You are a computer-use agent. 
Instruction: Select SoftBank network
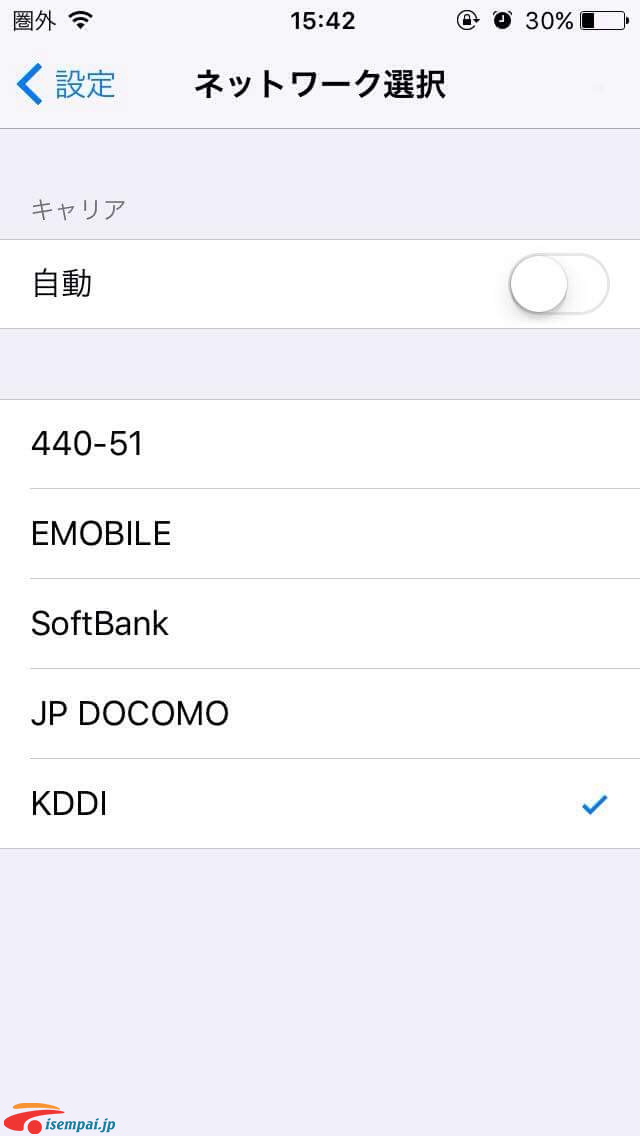[320, 624]
